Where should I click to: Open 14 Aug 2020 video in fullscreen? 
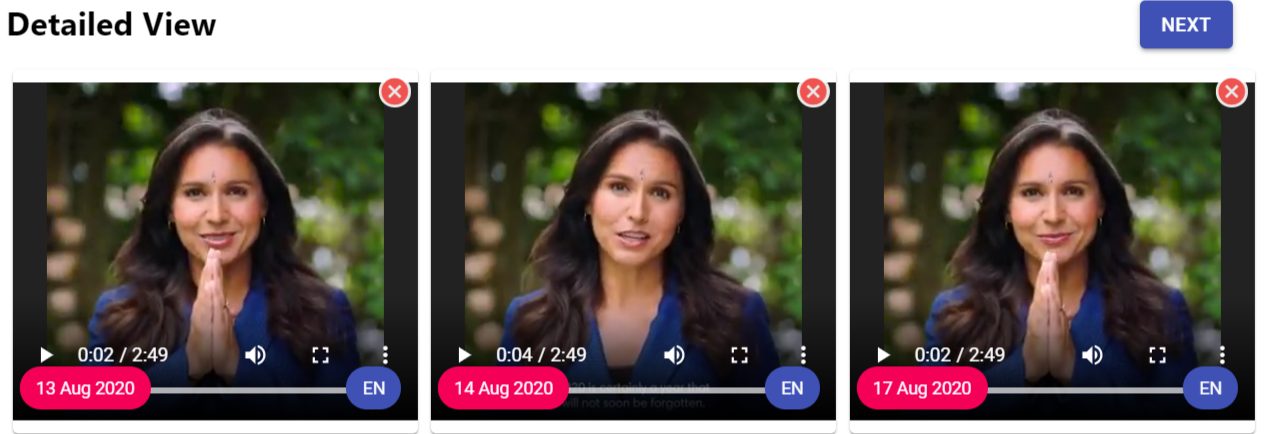[x=739, y=355]
